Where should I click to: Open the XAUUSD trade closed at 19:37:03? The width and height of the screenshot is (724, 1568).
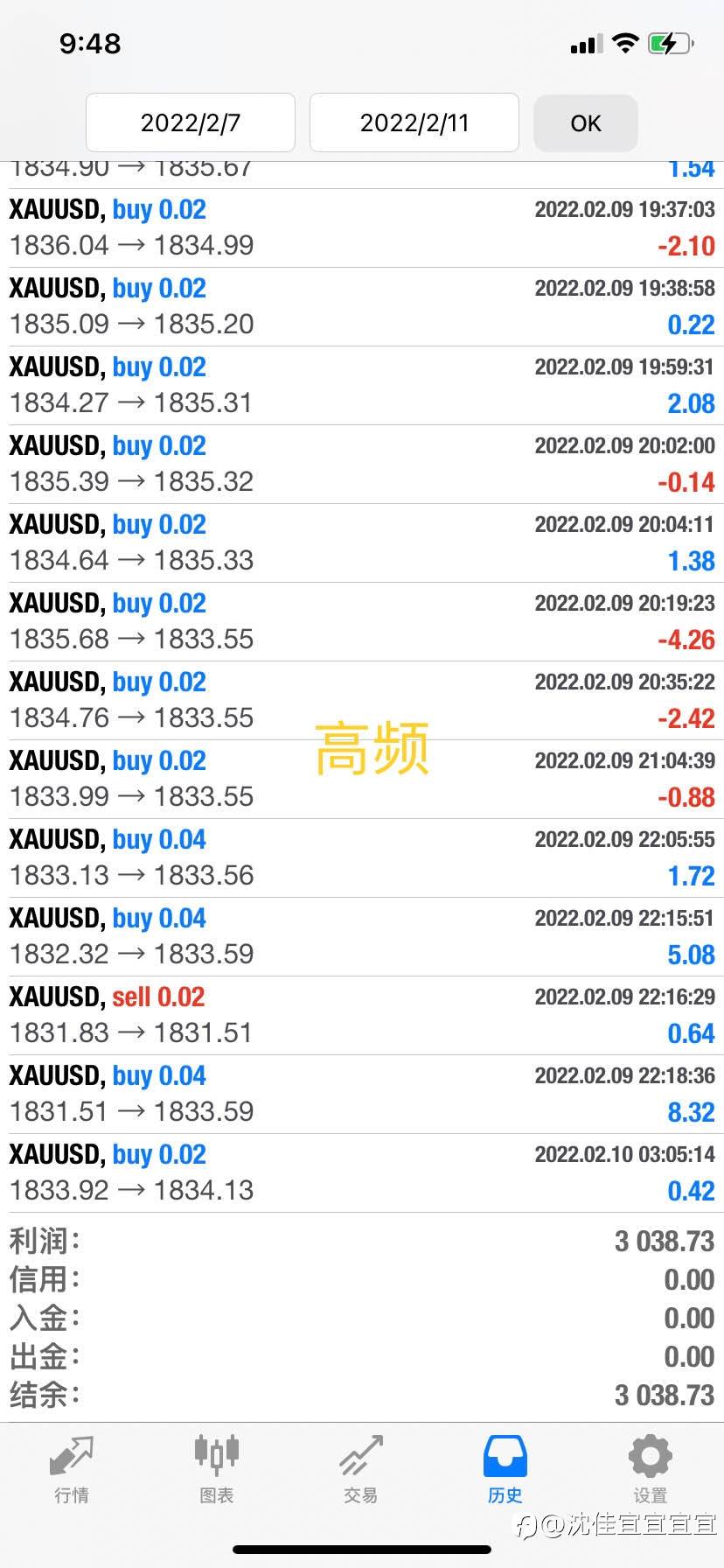point(362,228)
